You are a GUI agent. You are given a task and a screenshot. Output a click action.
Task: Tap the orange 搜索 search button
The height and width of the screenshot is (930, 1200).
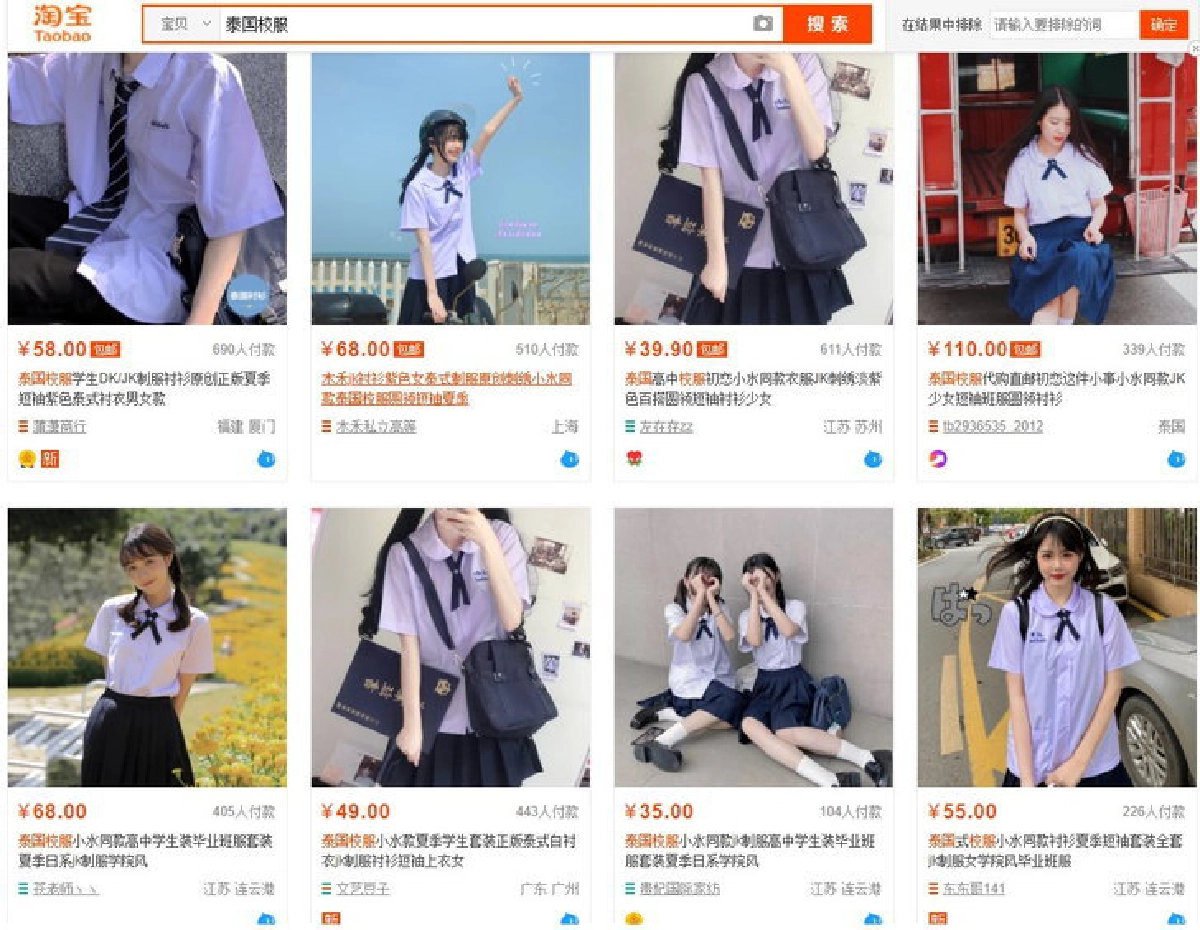tap(827, 24)
